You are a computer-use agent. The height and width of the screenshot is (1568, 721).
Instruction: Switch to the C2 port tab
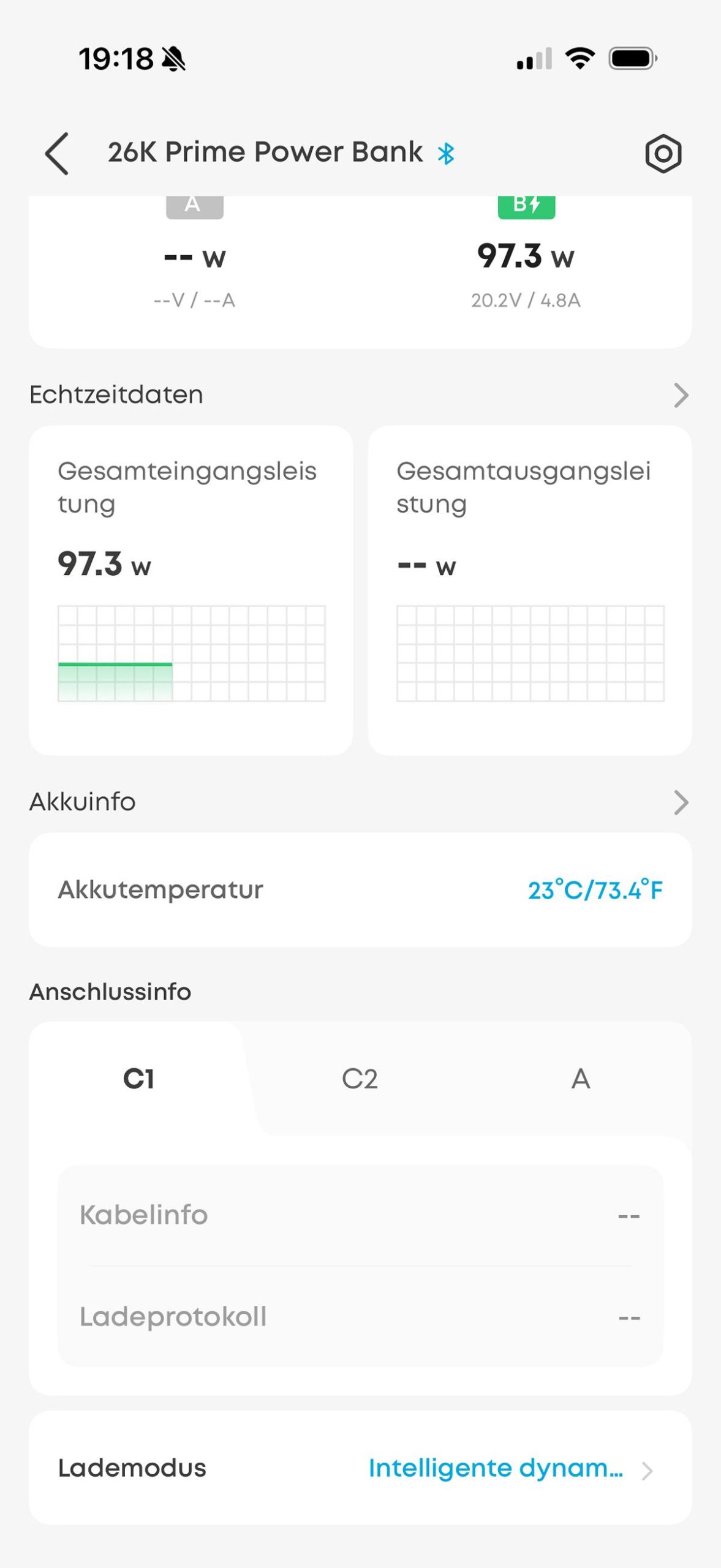360,1079
